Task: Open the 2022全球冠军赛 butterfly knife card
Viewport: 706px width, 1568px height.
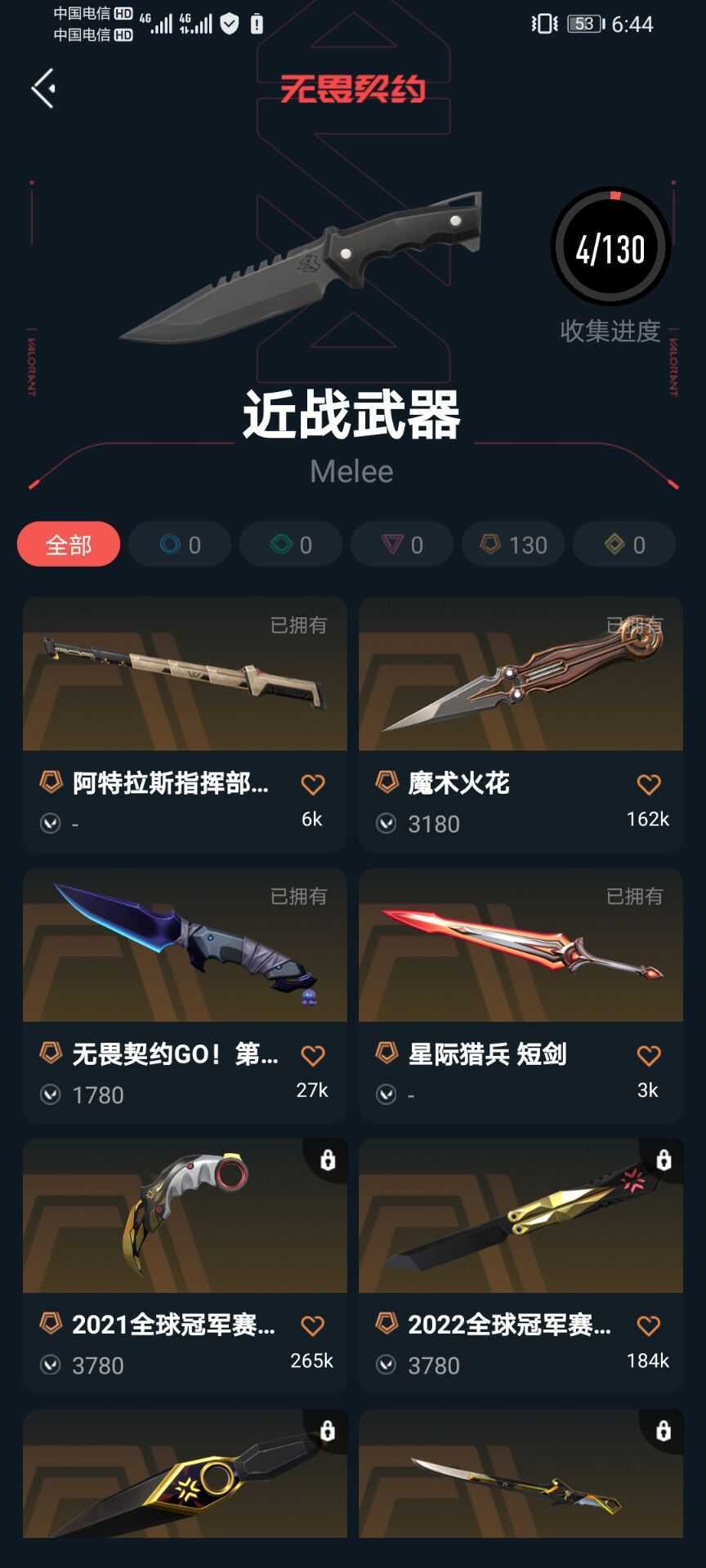Action: click(521, 1217)
